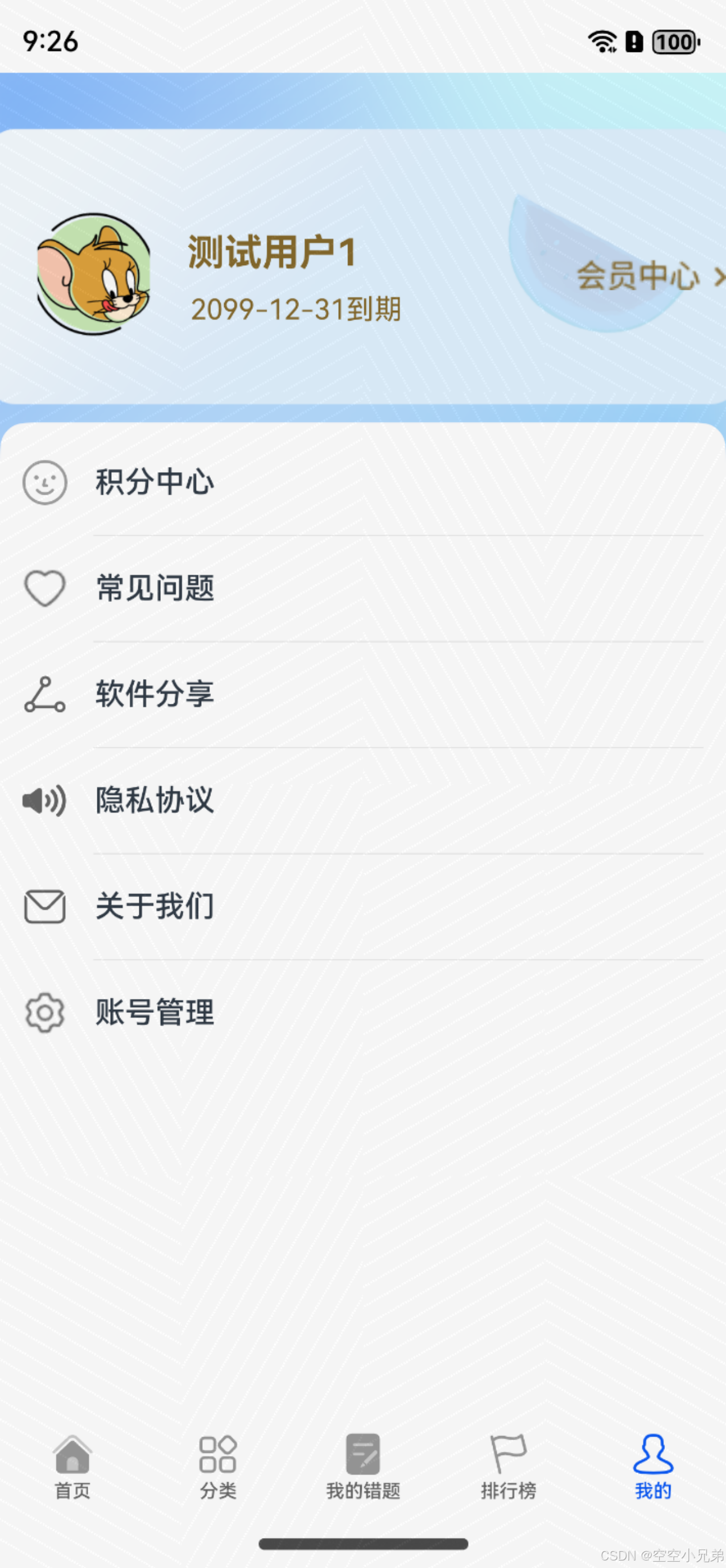Open 账号管理 account management

pyautogui.click(x=154, y=1012)
